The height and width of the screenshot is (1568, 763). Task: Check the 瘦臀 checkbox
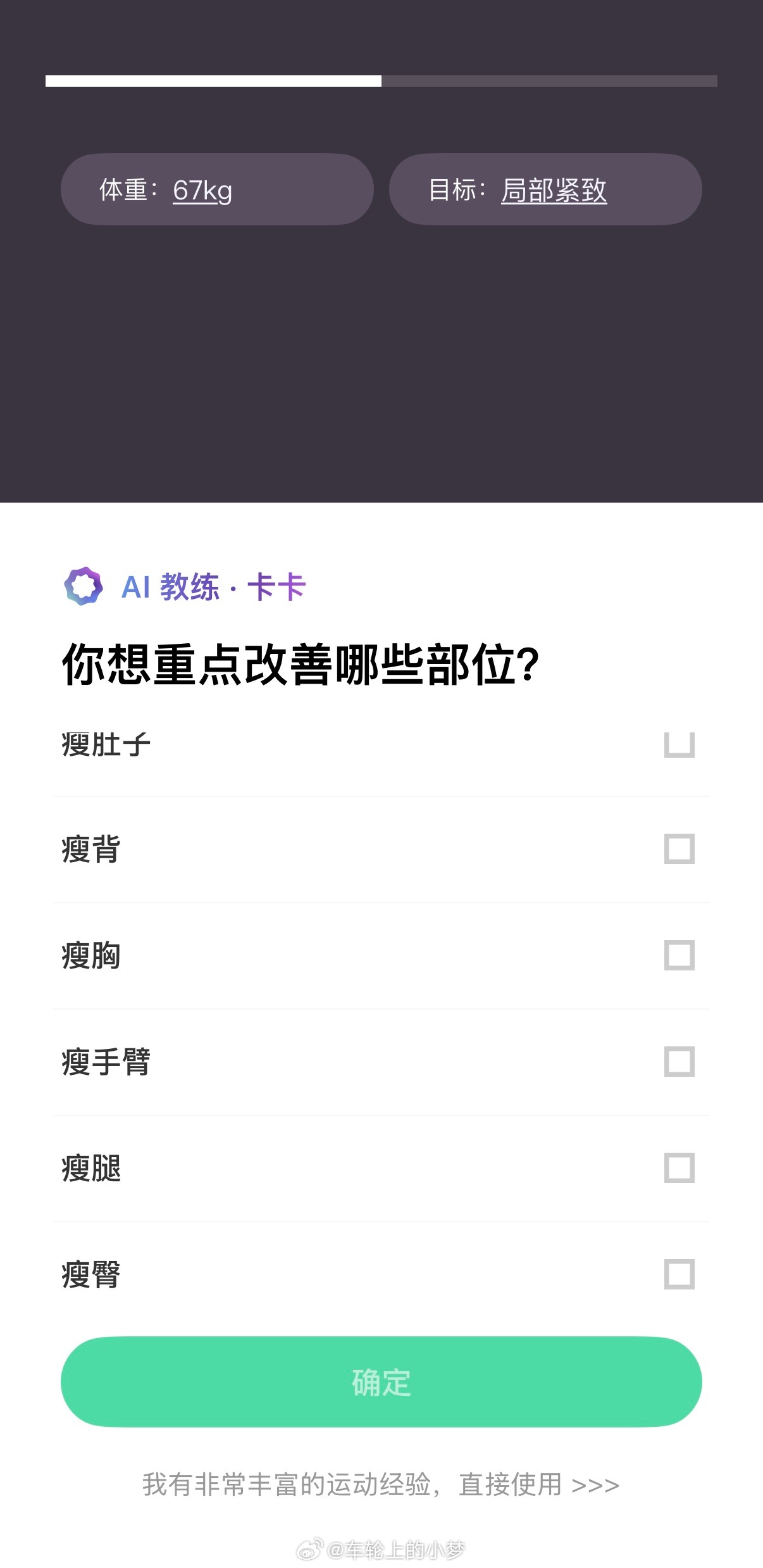pyautogui.click(x=678, y=1275)
